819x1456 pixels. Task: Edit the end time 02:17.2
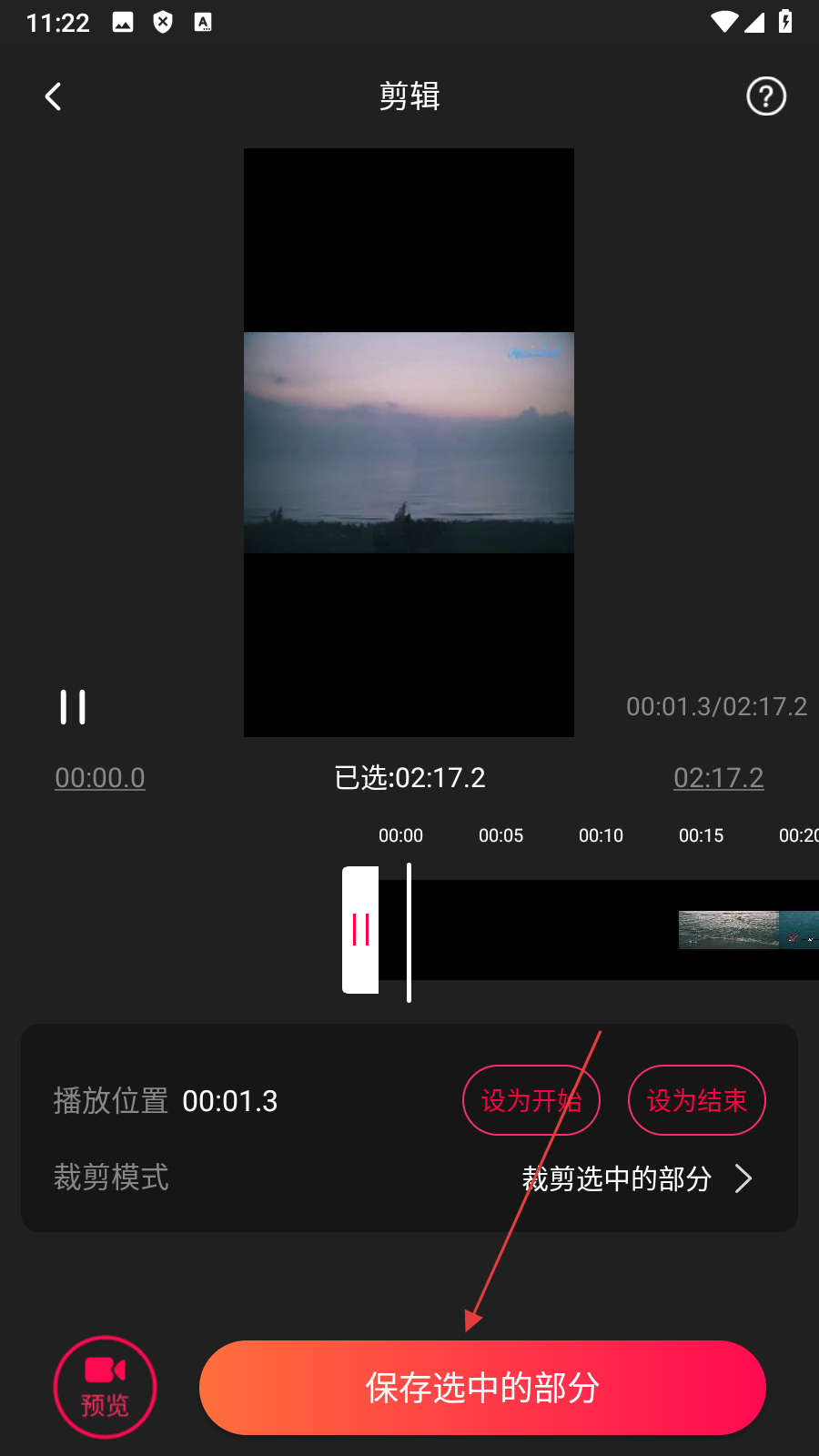718,778
